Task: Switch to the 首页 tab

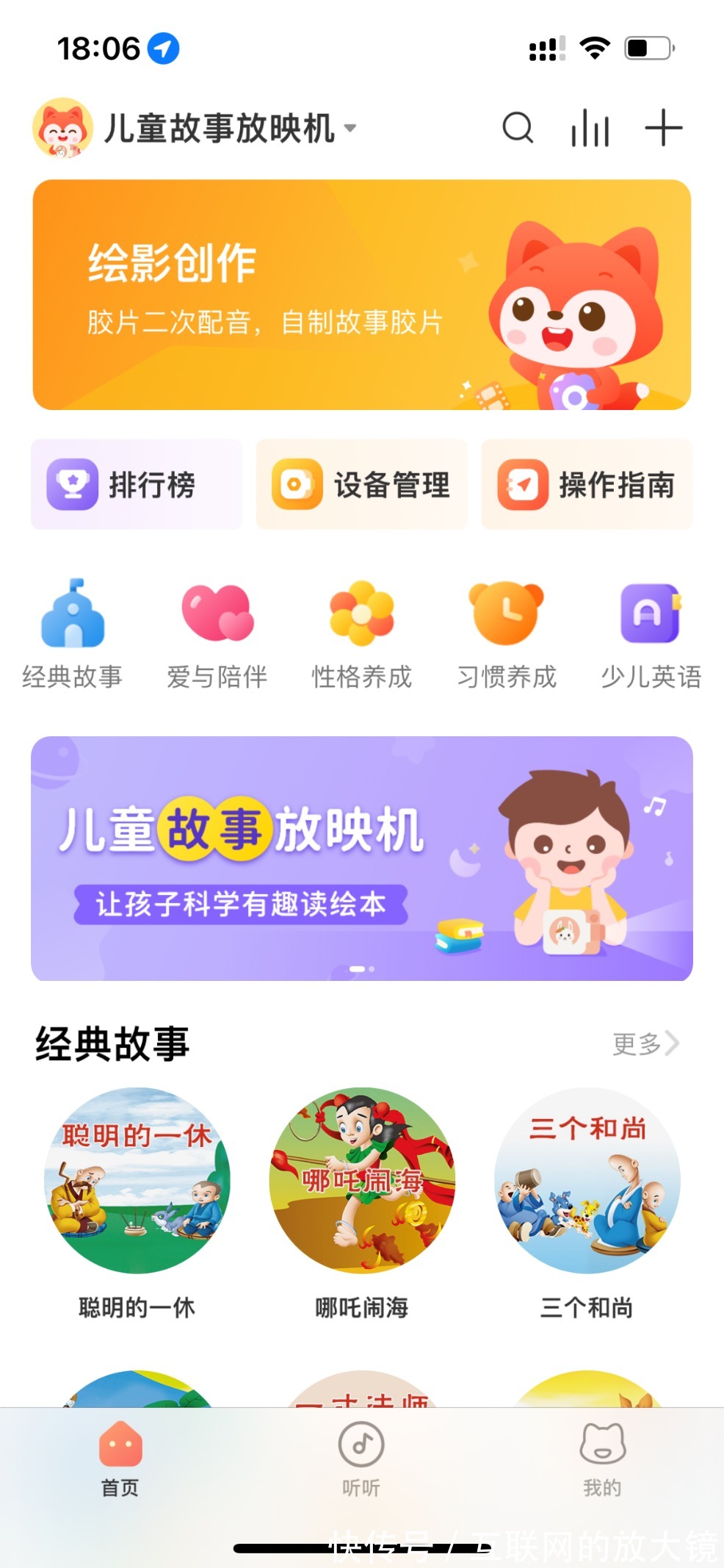Action: point(120,1462)
